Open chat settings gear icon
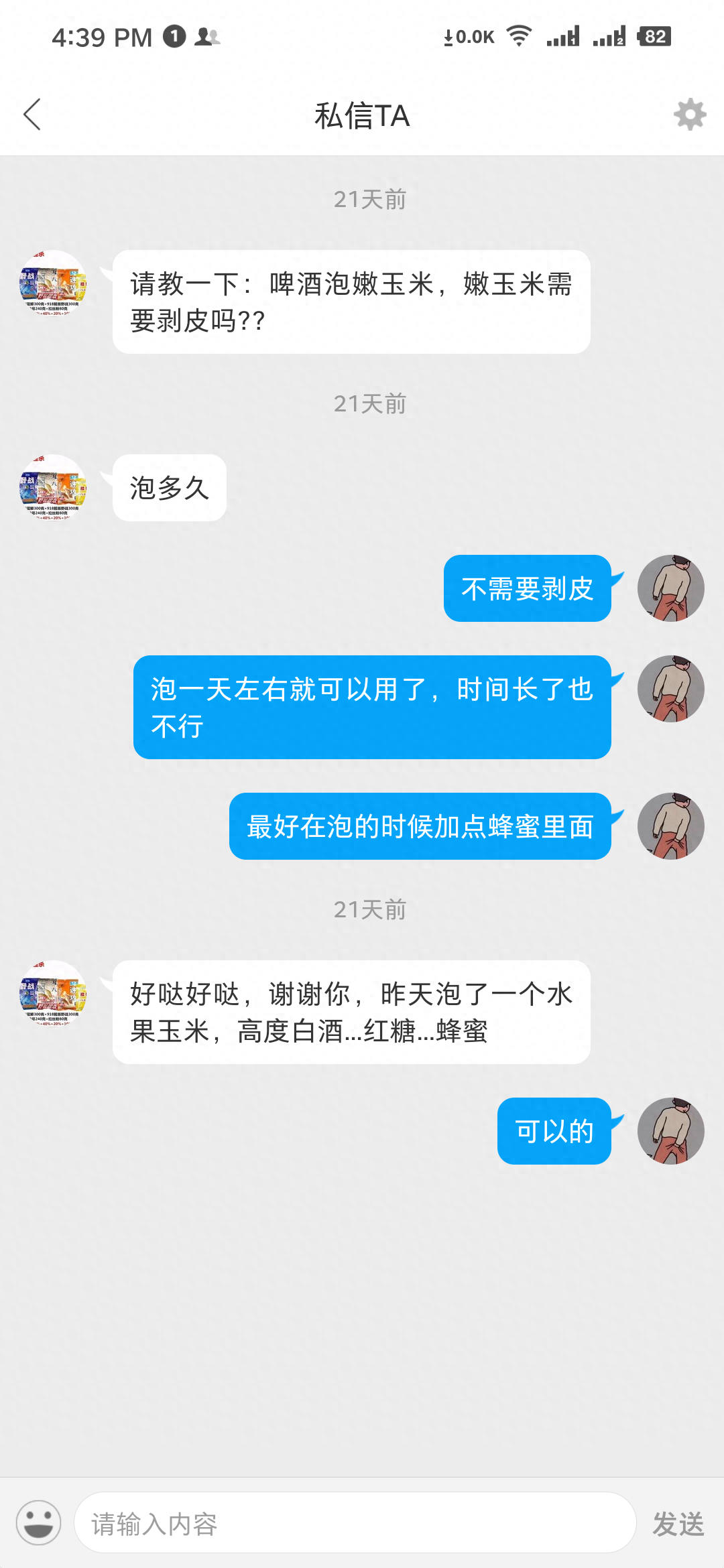Screen dimensions: 724x1568 tap(690, 115)
